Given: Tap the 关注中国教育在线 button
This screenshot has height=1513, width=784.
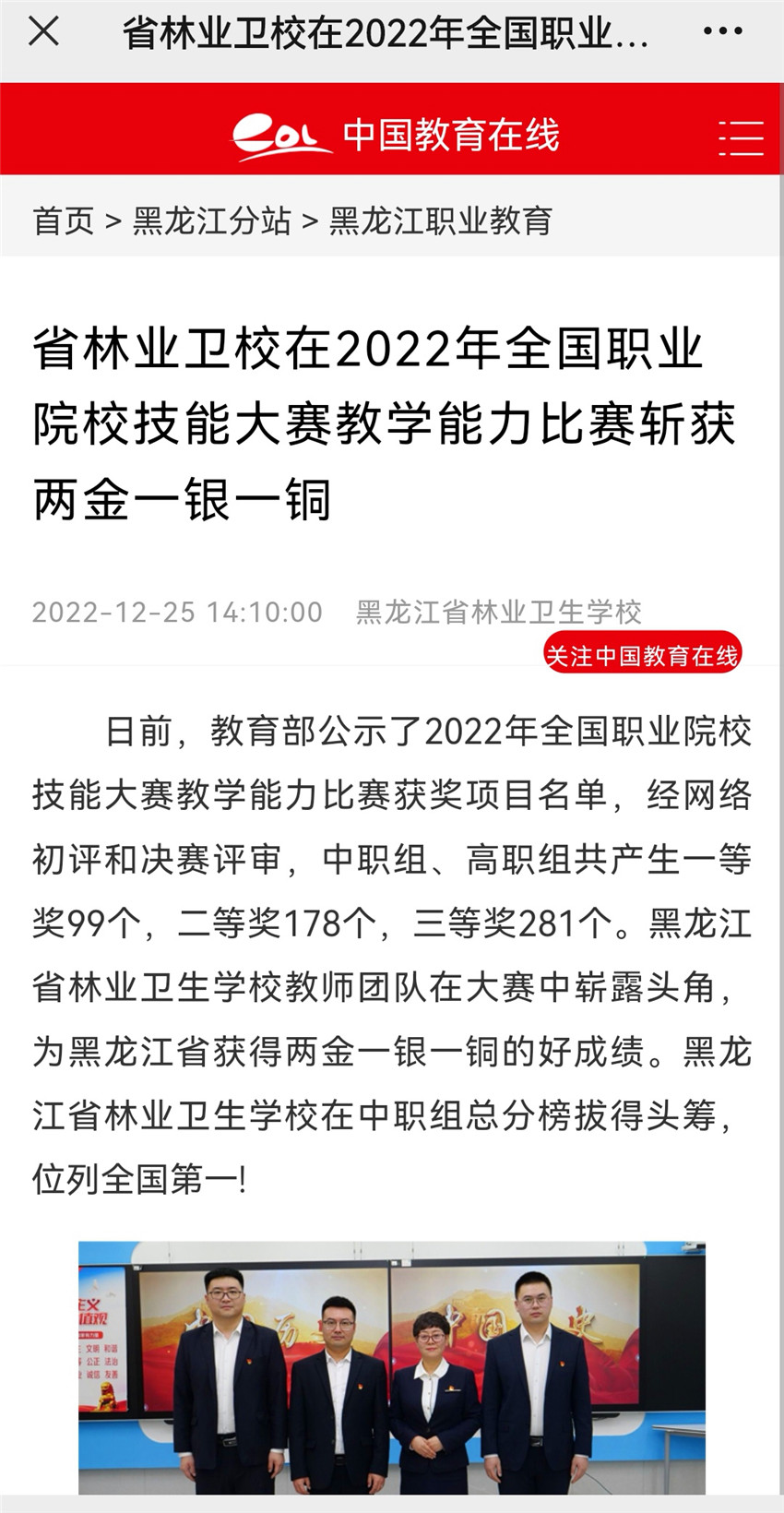Looking at the screenshot, I should (642, 654).
